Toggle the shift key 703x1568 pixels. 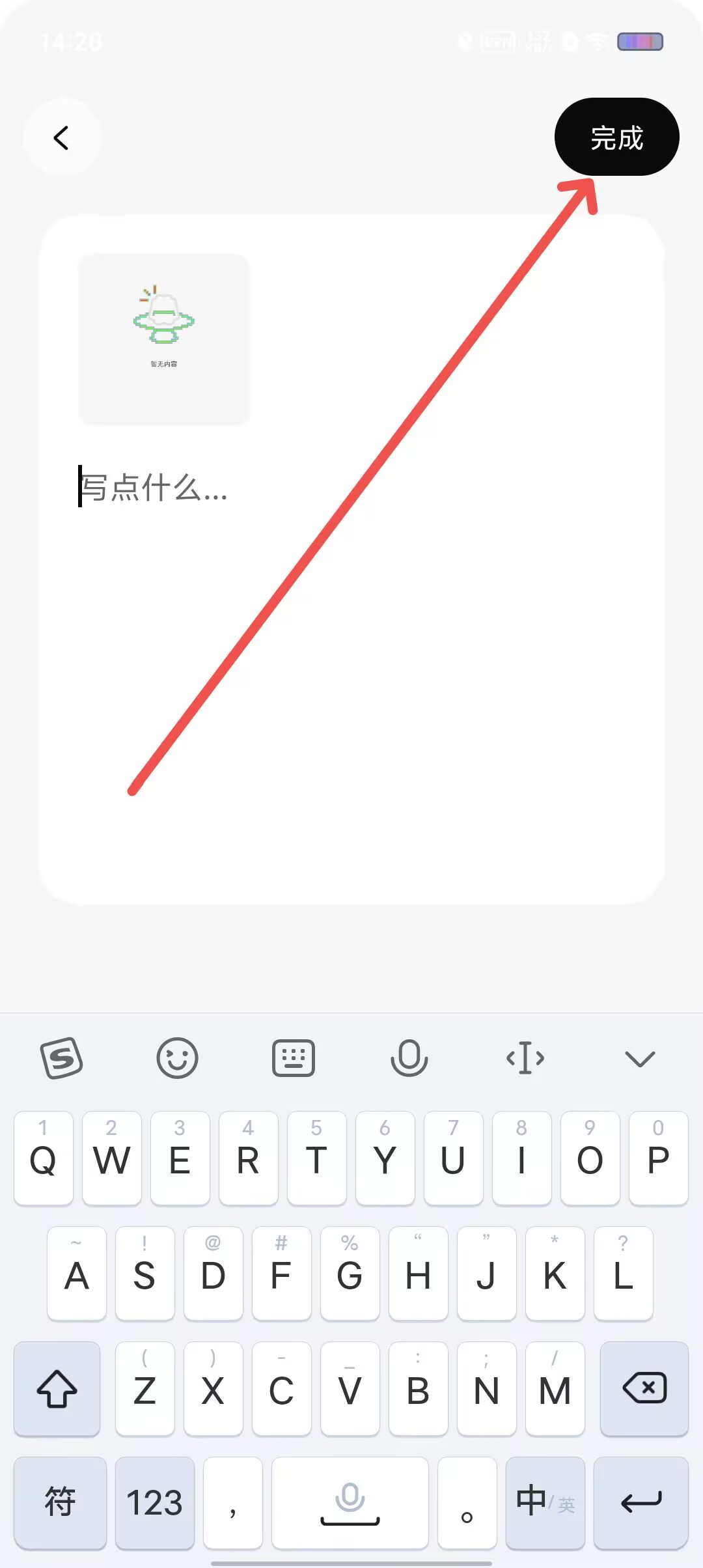[x=57, y=1388]
